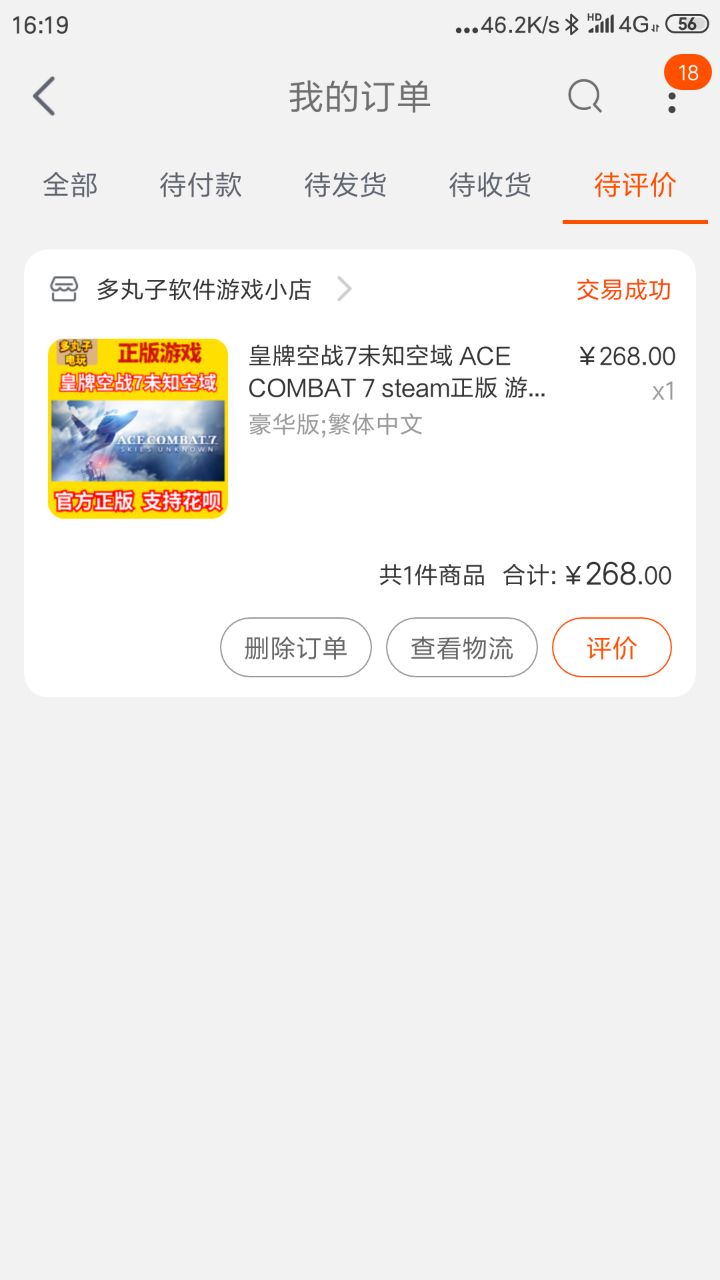720x1280 pixels.
Task: Select the 待发货 tab
Action: tap(345, 185)
